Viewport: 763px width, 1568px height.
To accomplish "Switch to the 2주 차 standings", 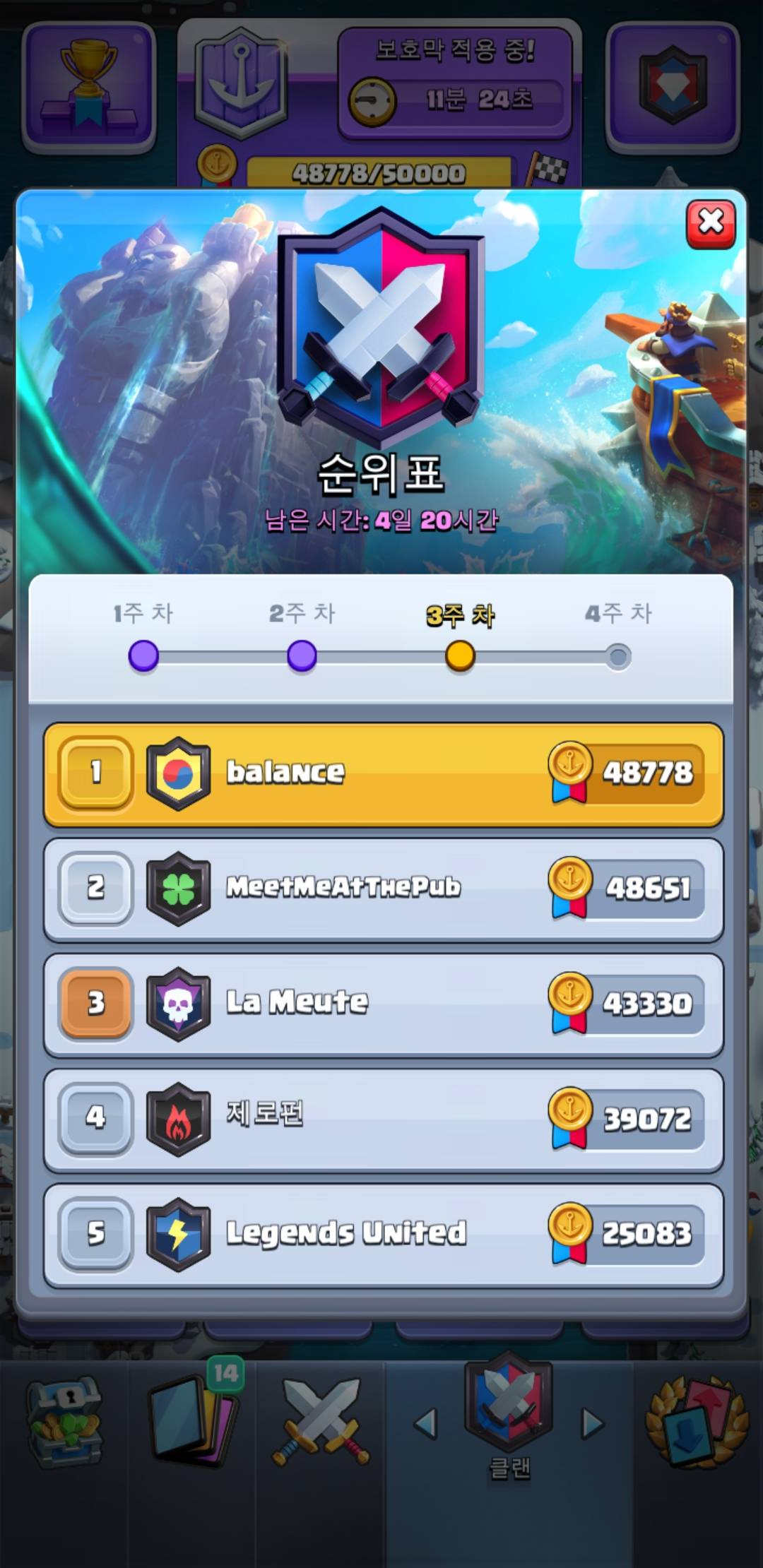I will point(302,655).
